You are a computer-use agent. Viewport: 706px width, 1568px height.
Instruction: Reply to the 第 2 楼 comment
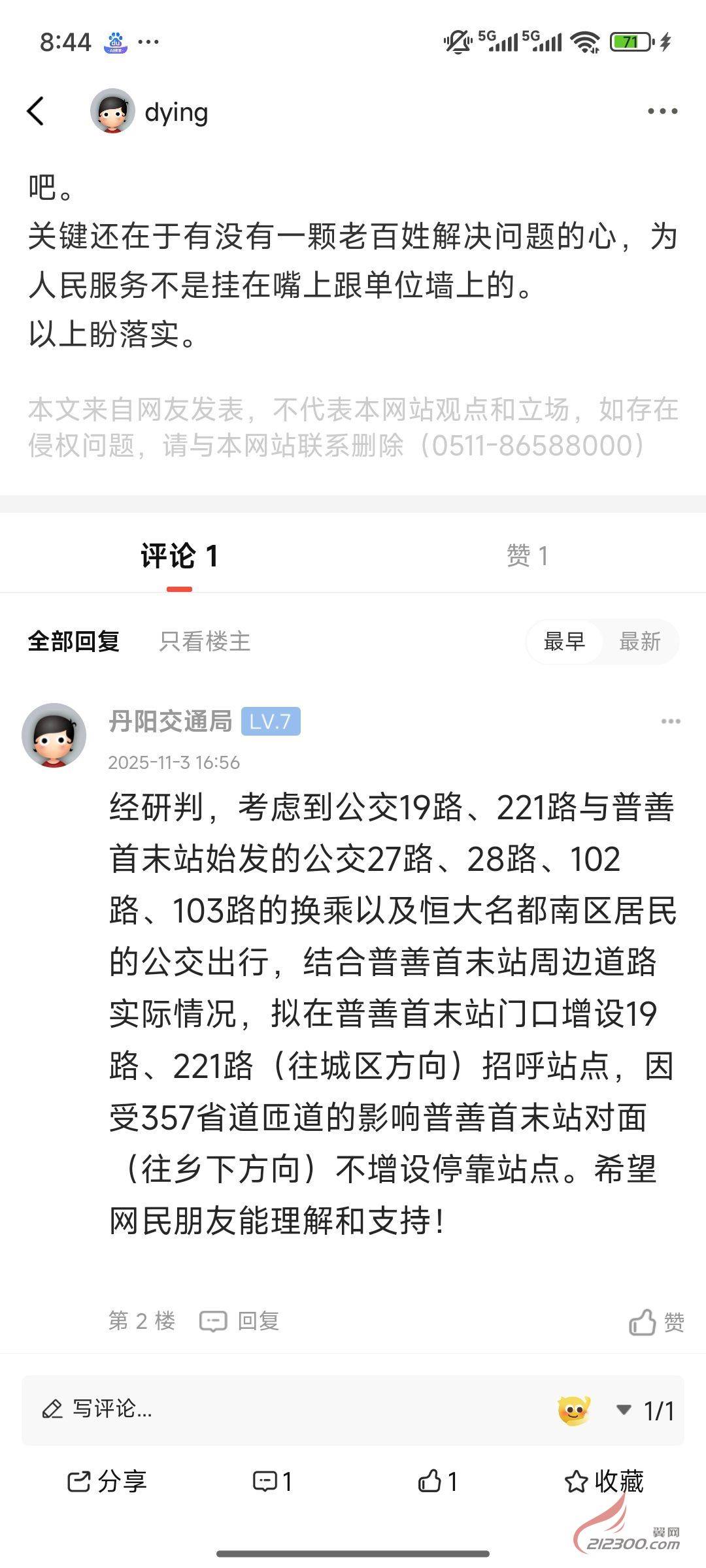[239, 1321]
